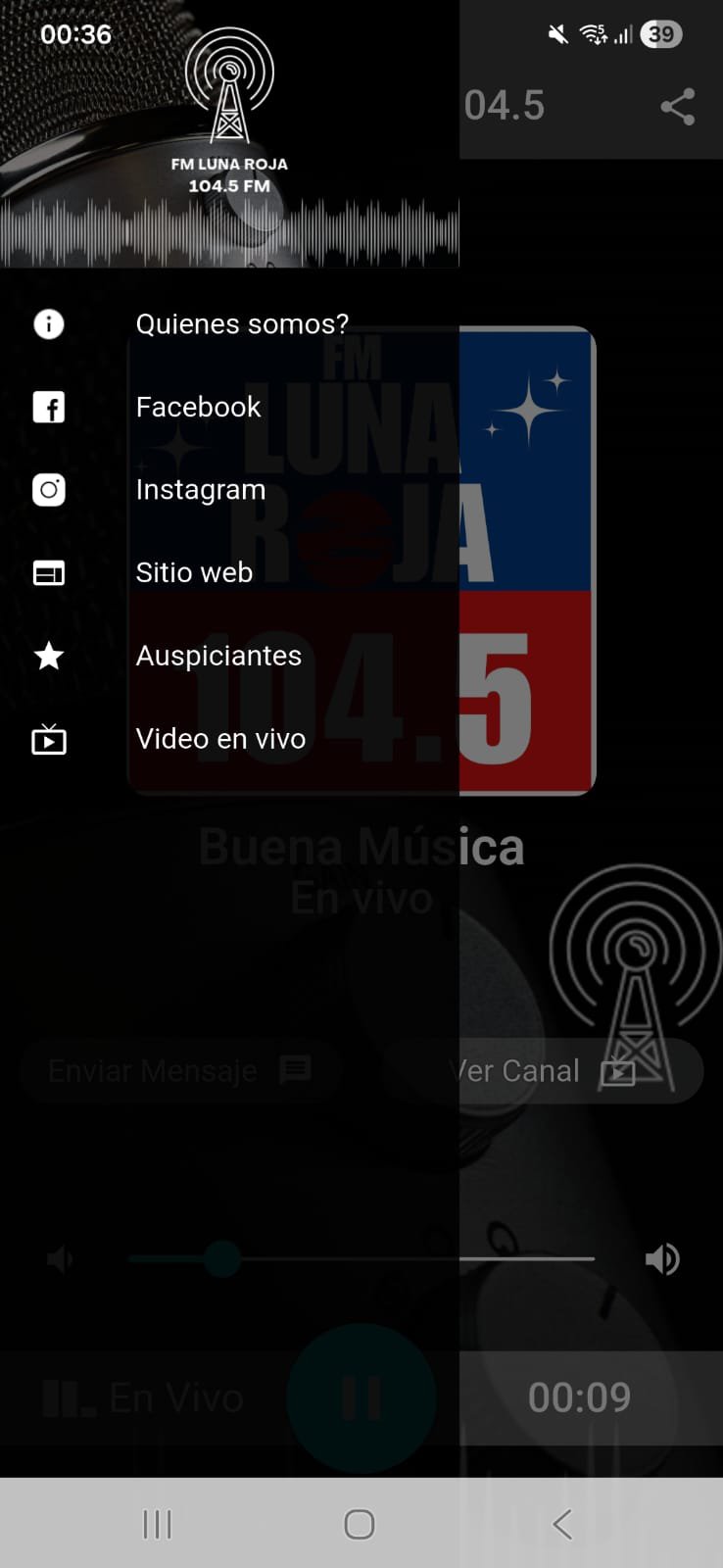The image size is (723, 1568).
Task: Select Video en vivo
Action: coord(219,739)
